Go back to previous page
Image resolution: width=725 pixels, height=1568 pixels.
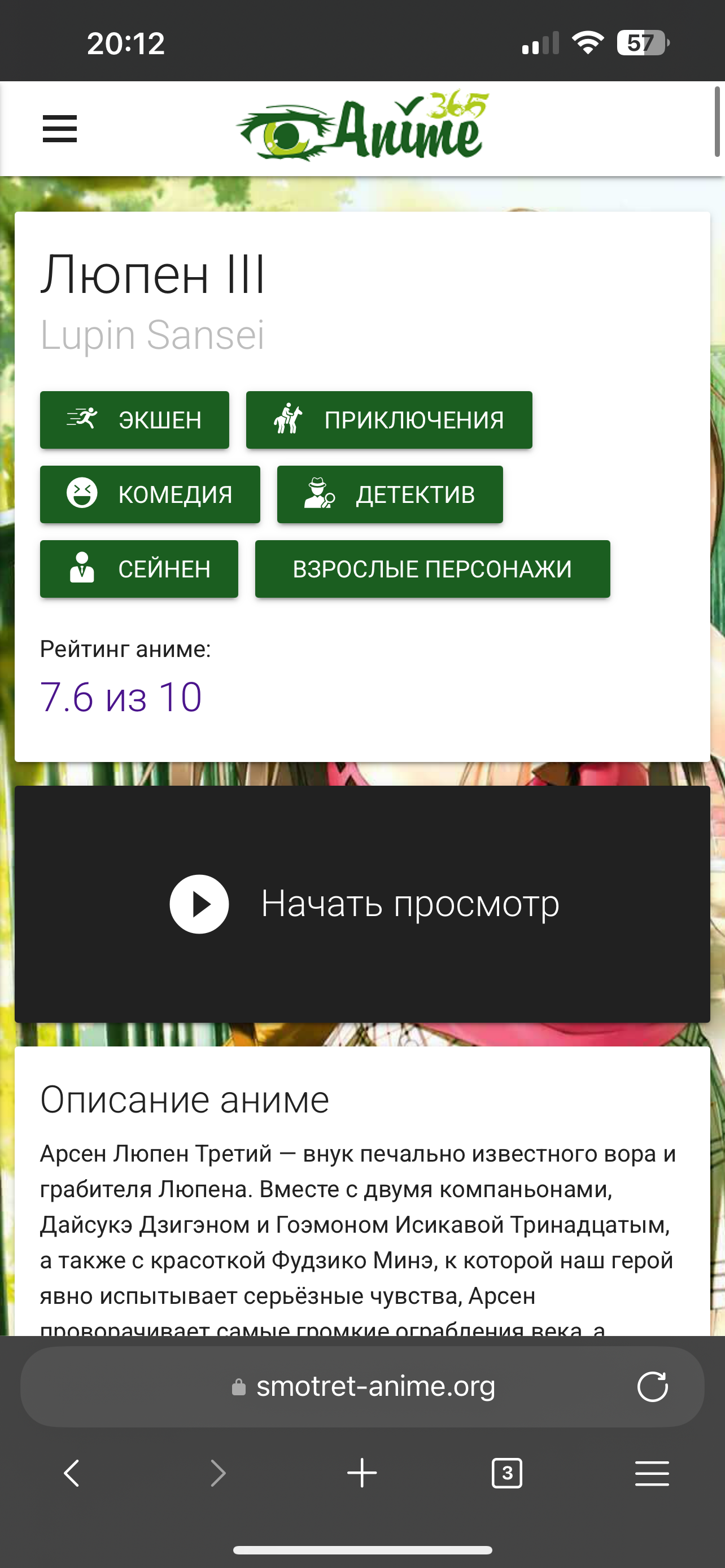click(72, 1473)
